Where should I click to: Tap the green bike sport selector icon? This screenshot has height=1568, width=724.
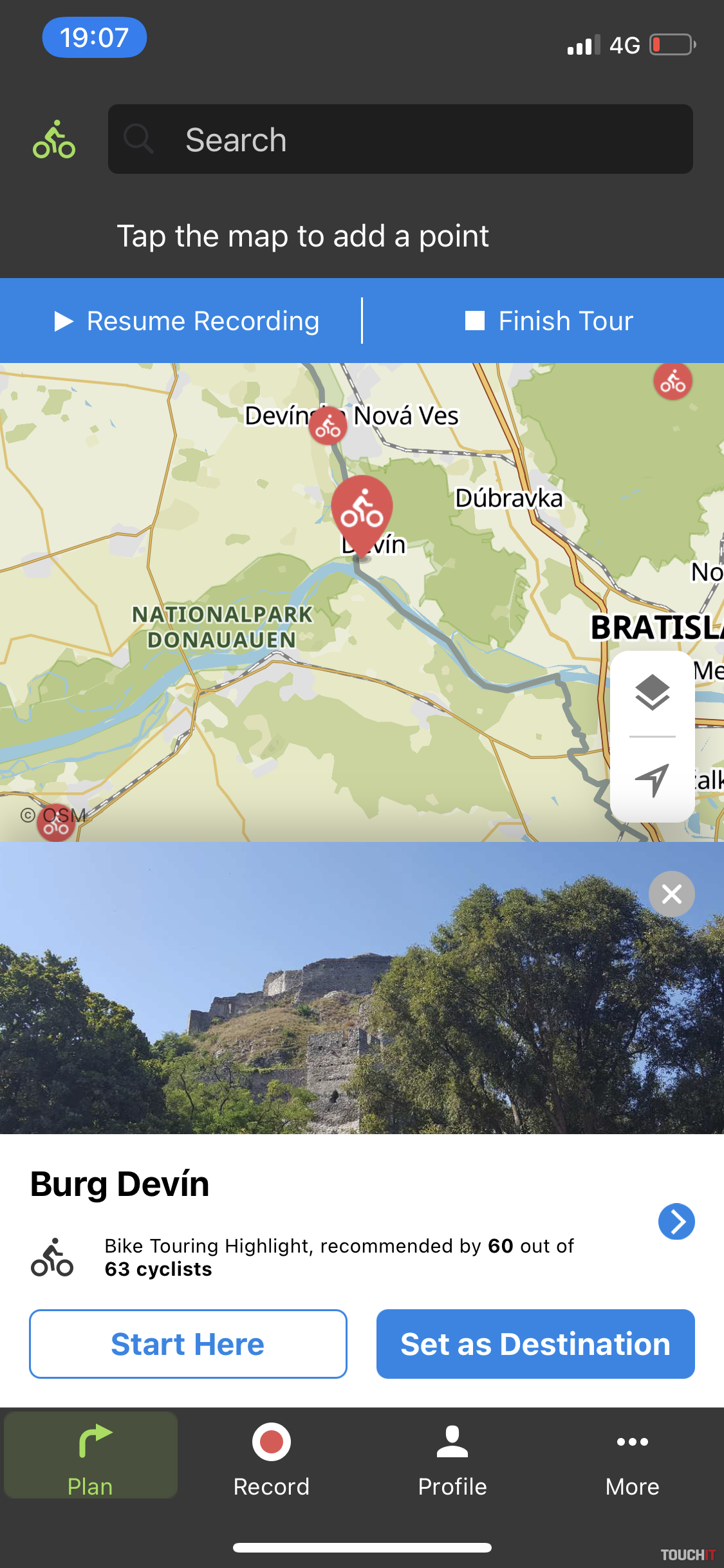54,140
